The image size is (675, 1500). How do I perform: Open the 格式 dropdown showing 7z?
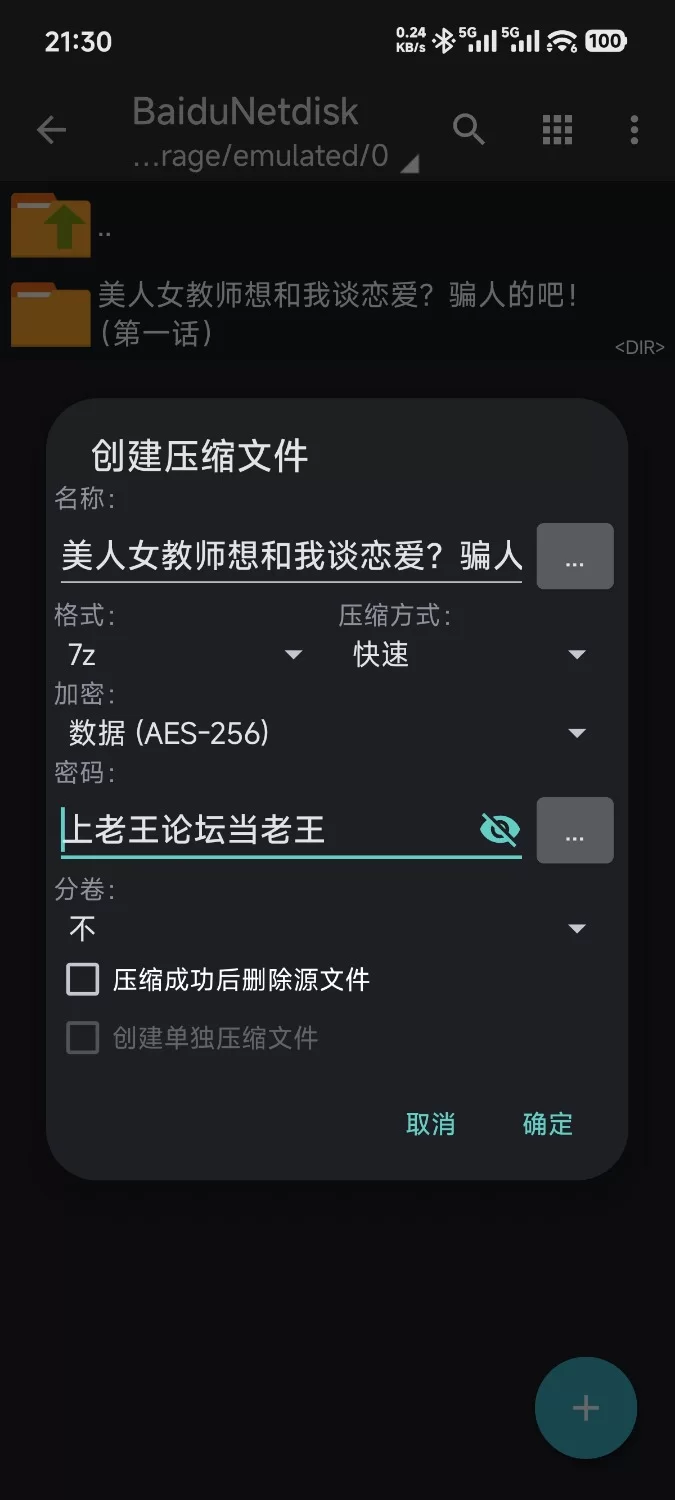coord(185,655)
